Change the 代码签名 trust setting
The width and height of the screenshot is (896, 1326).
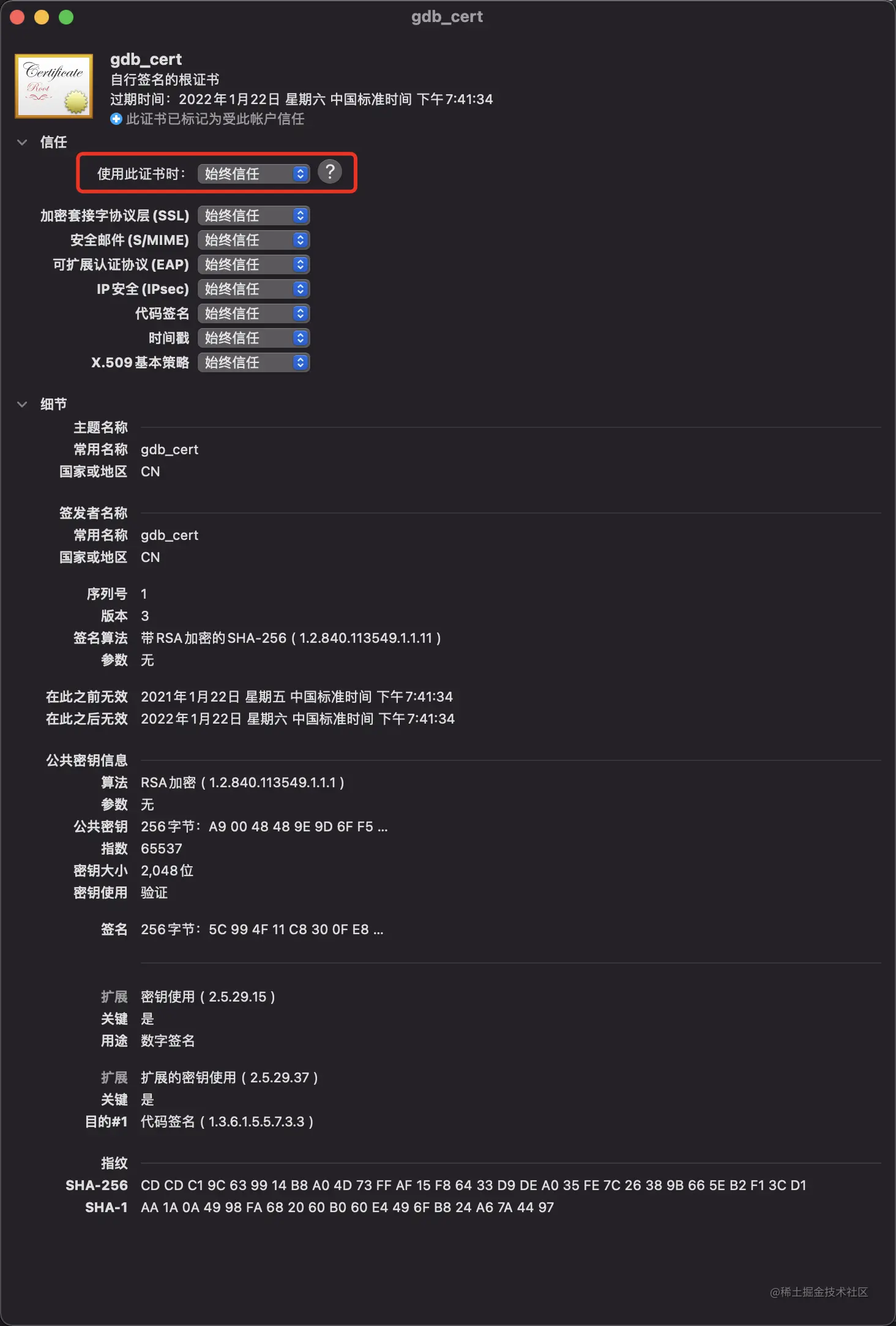pyautogui.click(x=253, y=313)
